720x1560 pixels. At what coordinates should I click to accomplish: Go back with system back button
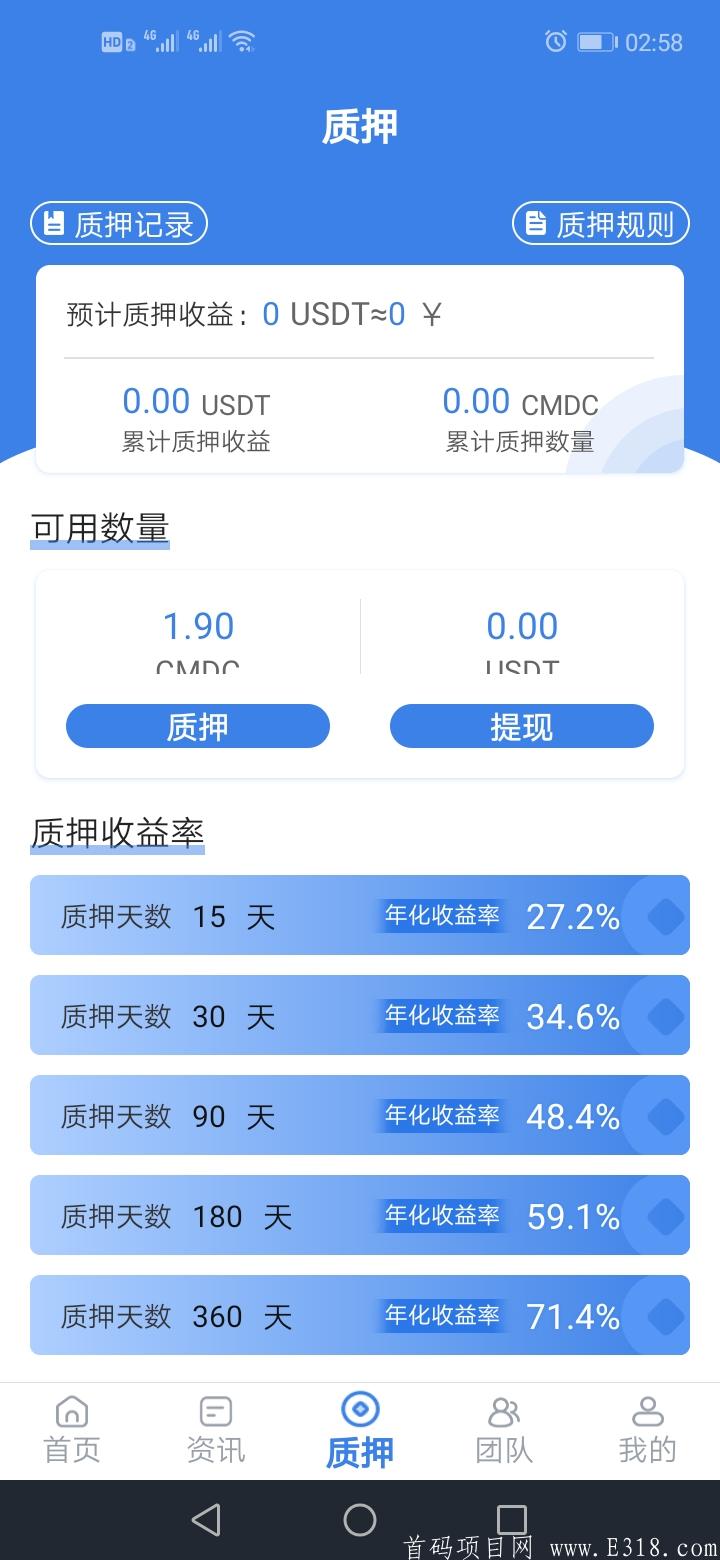[206, 1520]
